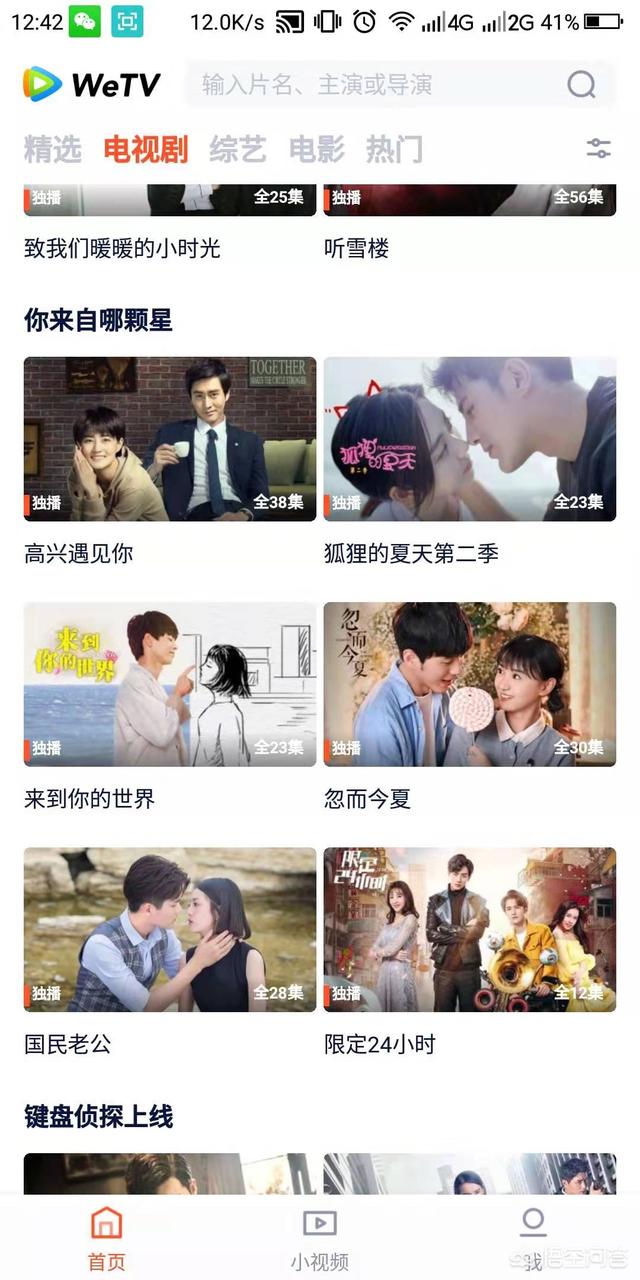This screenshot has height=1280, width=640.
Task: View the series 忽而今夏
Action: coord(469,684)
